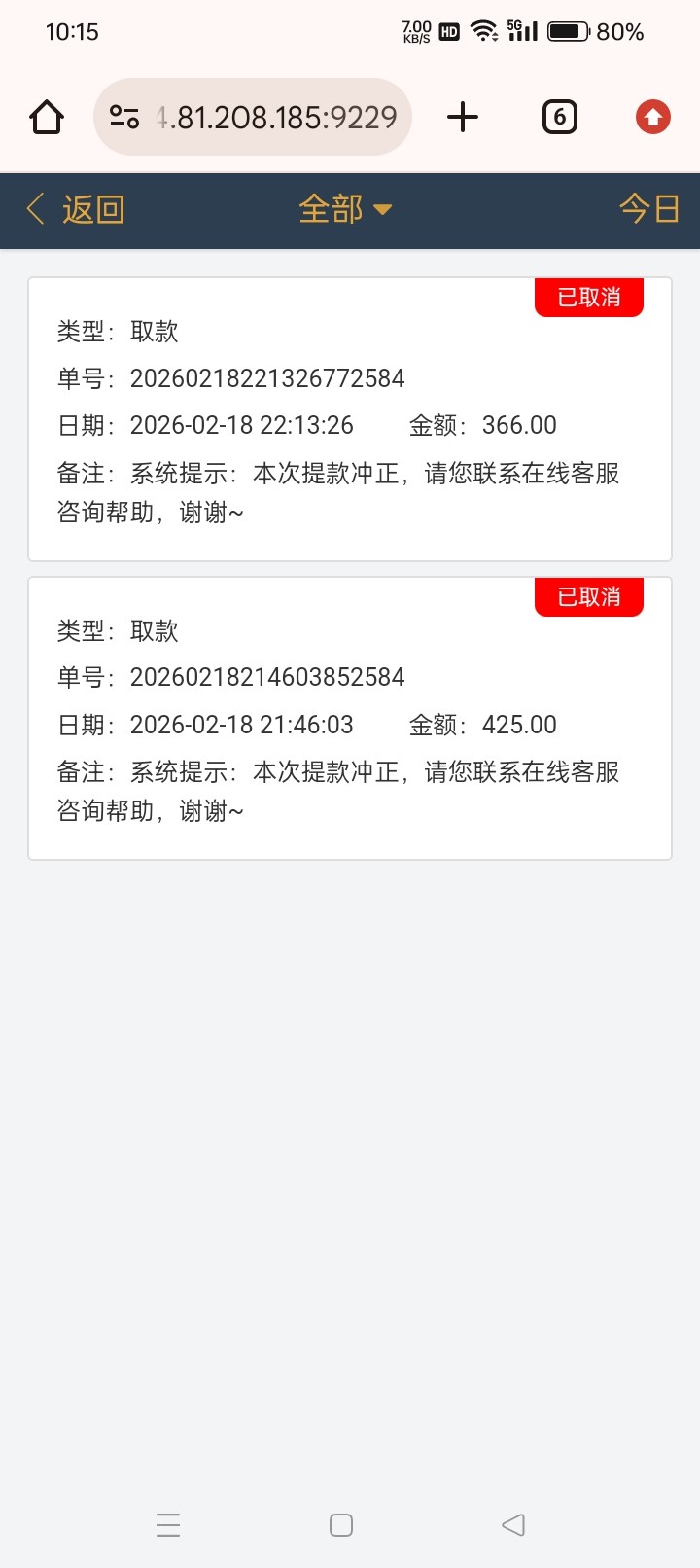
Task: Open the 366.00 withdrawal record card
Action: pyautogui.click(x=350, y=420)
